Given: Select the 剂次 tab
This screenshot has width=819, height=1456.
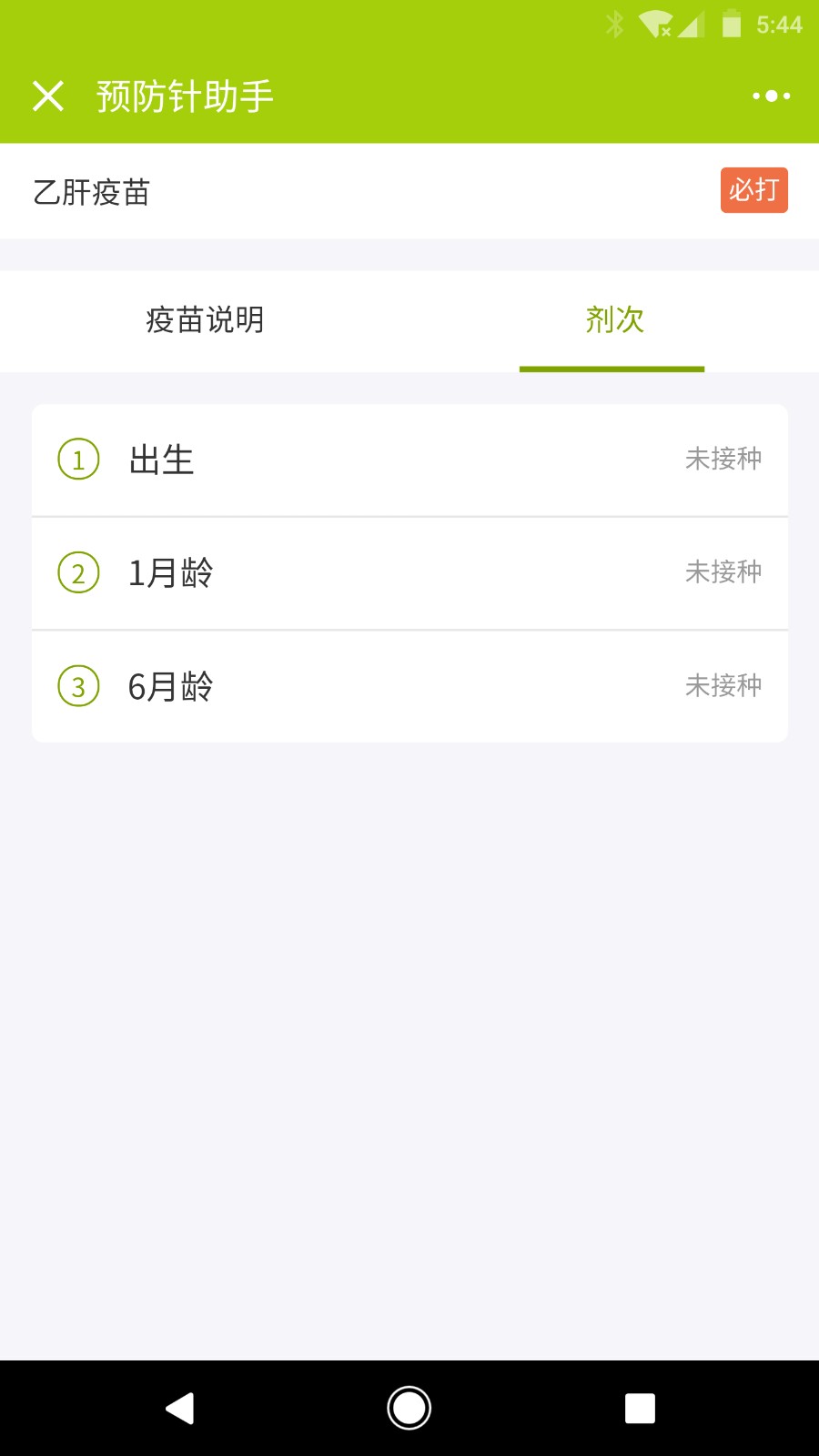Looking at the screenshot, I should click(614, 321).
